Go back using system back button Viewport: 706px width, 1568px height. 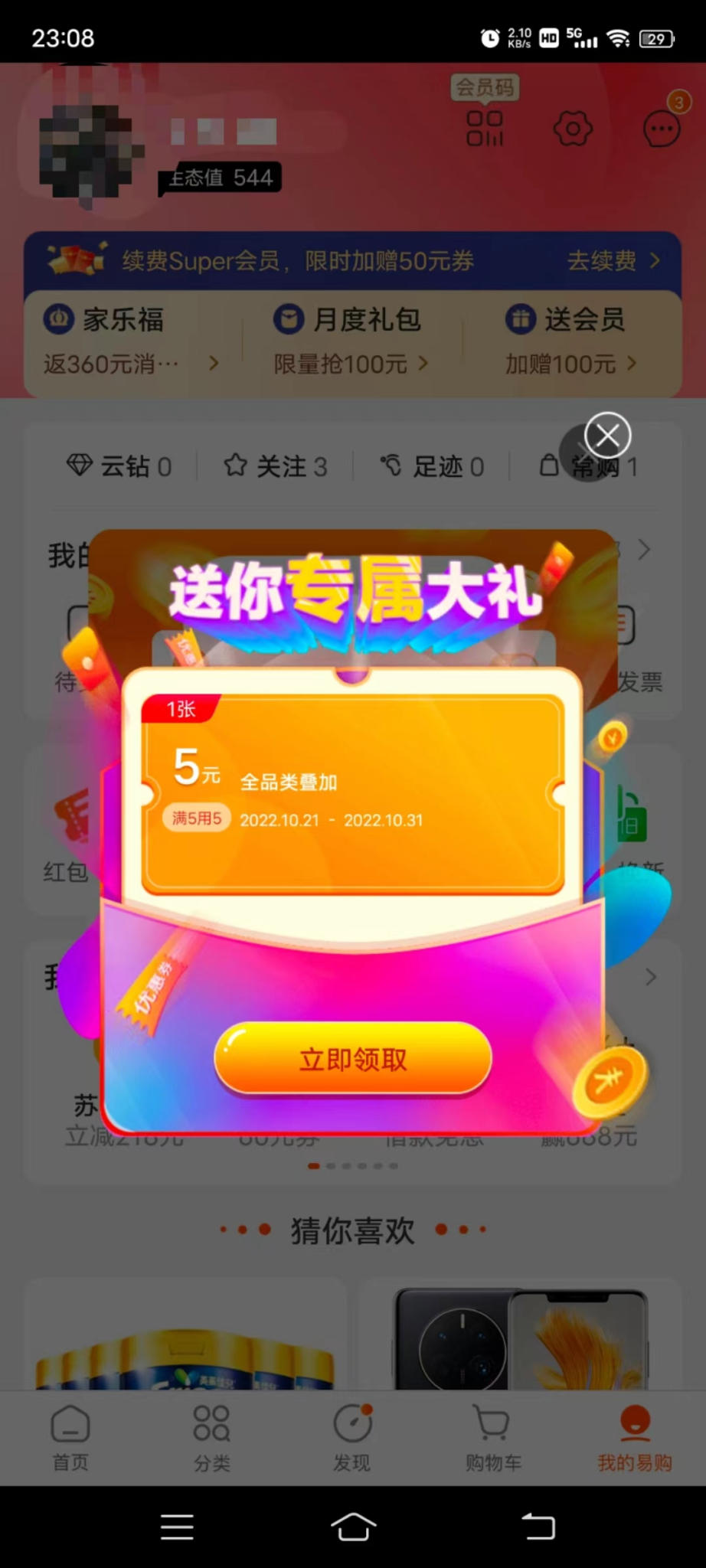point(538,1527)
